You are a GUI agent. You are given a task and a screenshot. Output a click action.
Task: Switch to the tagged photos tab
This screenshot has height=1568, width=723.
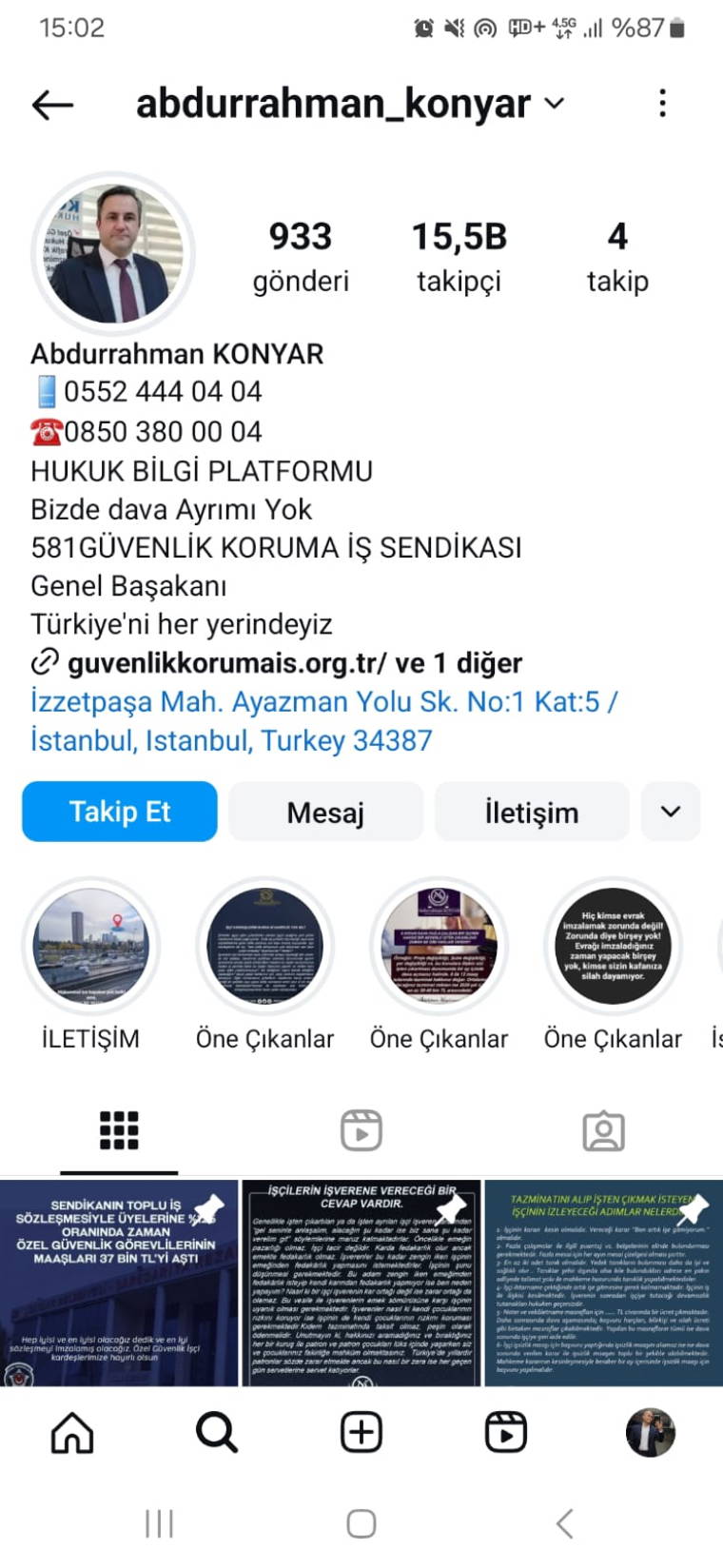click(x=603, y=1130)
